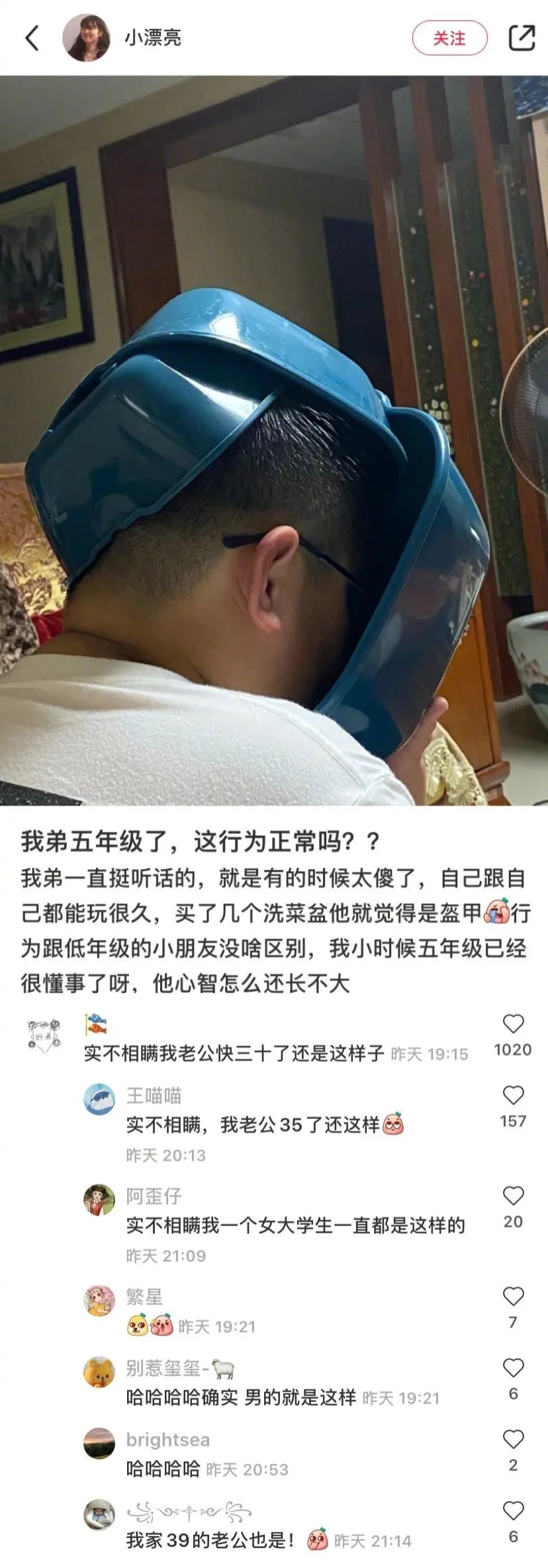View brightsea's profile from avatar
This screenshot has width=548, height=1568.
(x=99, y=1442)
